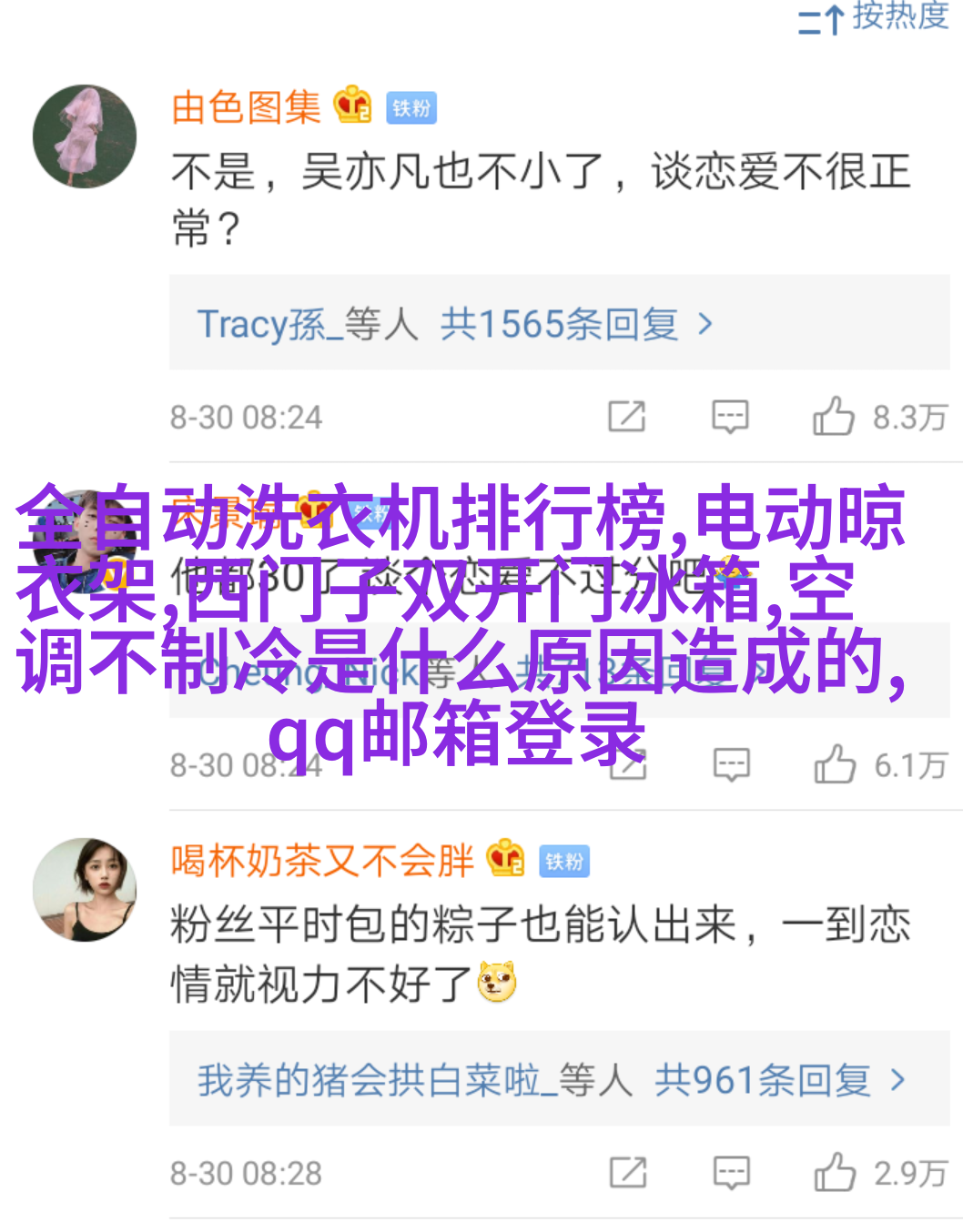Viewport: 963px width, 1232px height.
Task: Repost 由色图集's comment
Action: [627, 417]
